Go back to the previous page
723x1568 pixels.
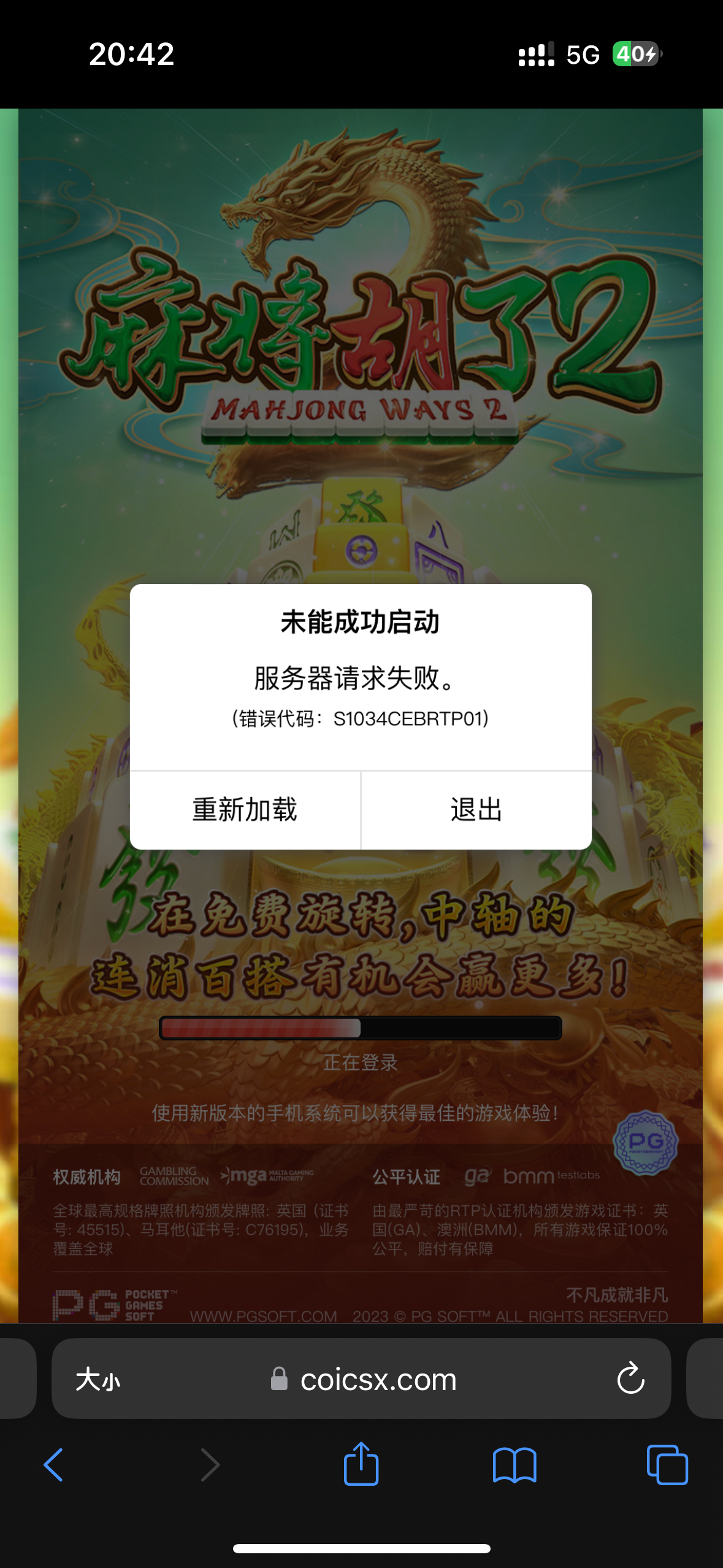tap(53, 1465)
